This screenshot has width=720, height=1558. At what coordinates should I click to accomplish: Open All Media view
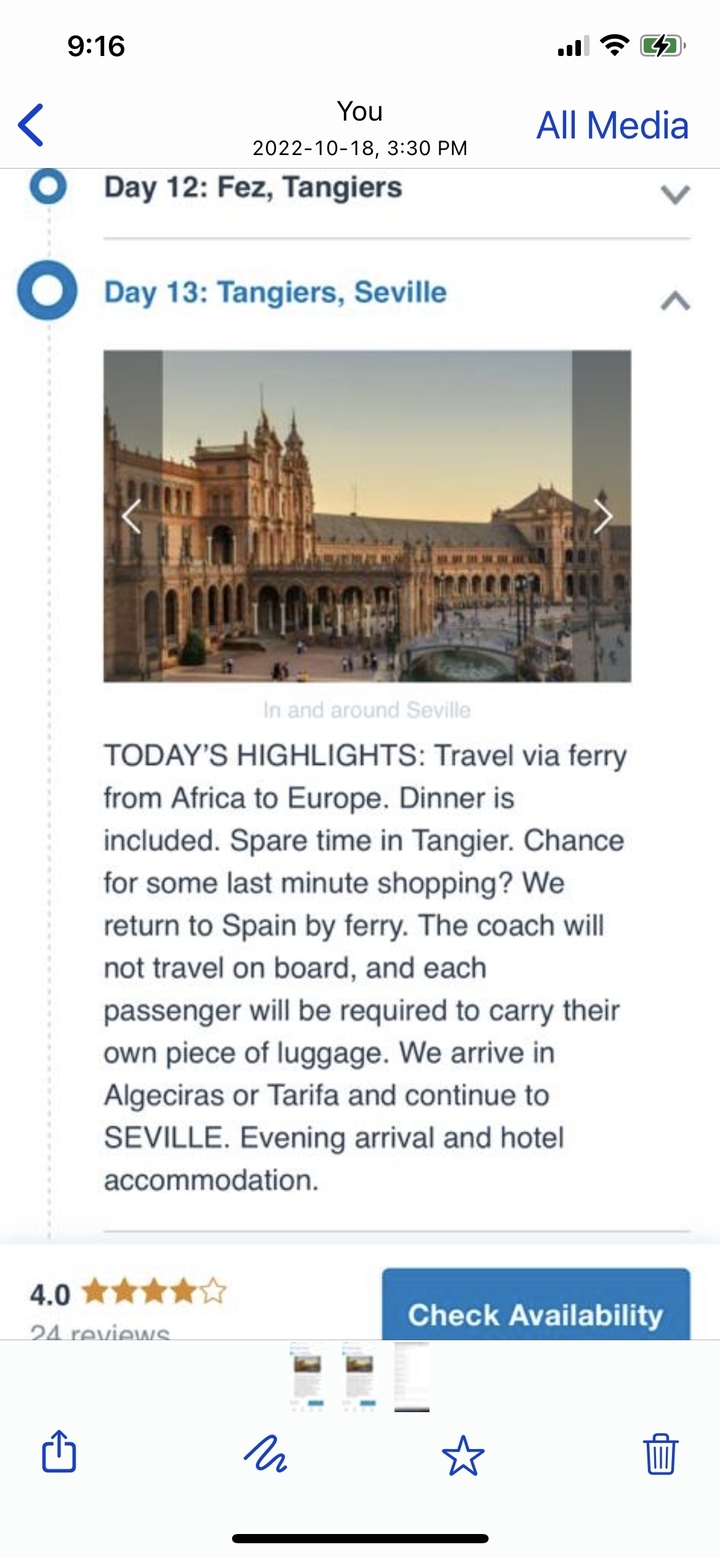pos(611,124)
